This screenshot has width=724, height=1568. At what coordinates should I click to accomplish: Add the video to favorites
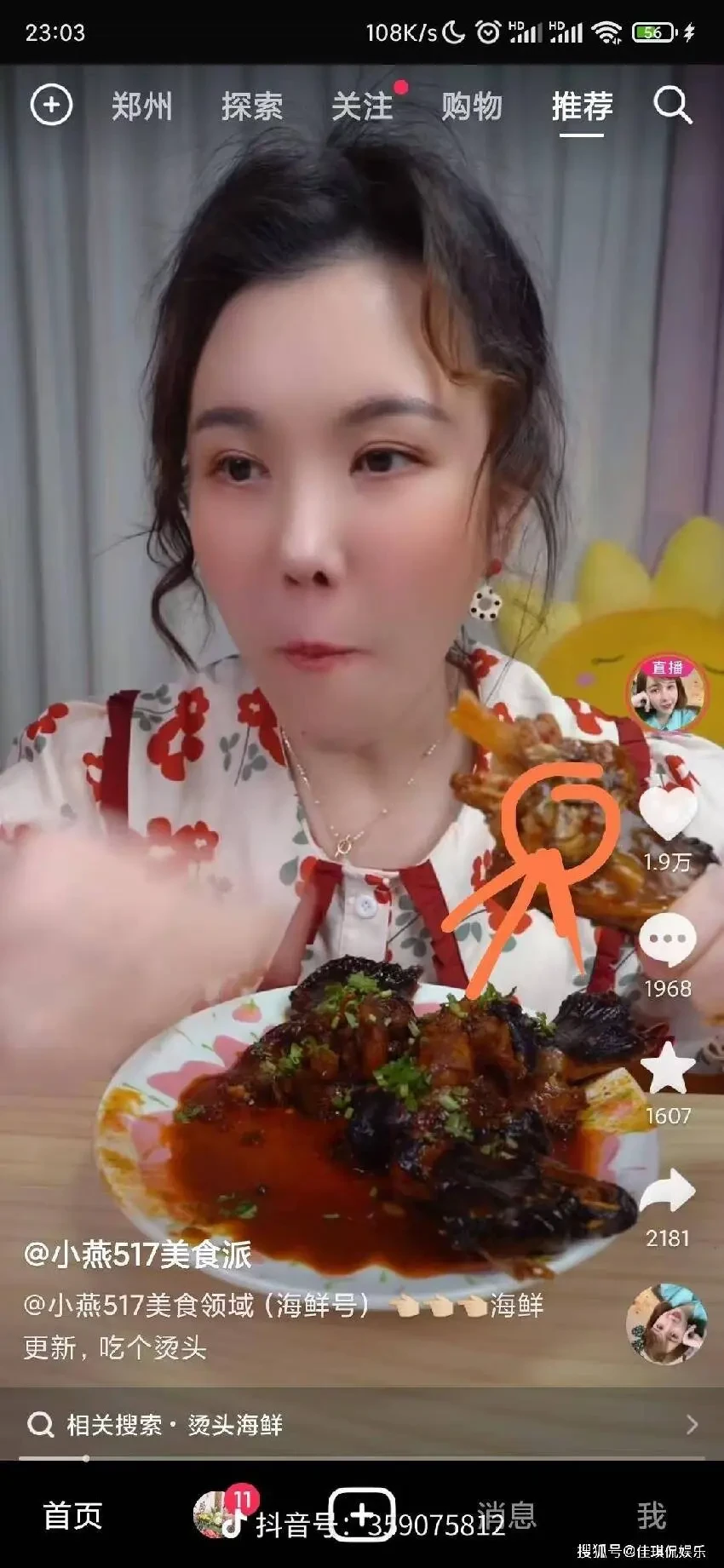click(668, 1067)
